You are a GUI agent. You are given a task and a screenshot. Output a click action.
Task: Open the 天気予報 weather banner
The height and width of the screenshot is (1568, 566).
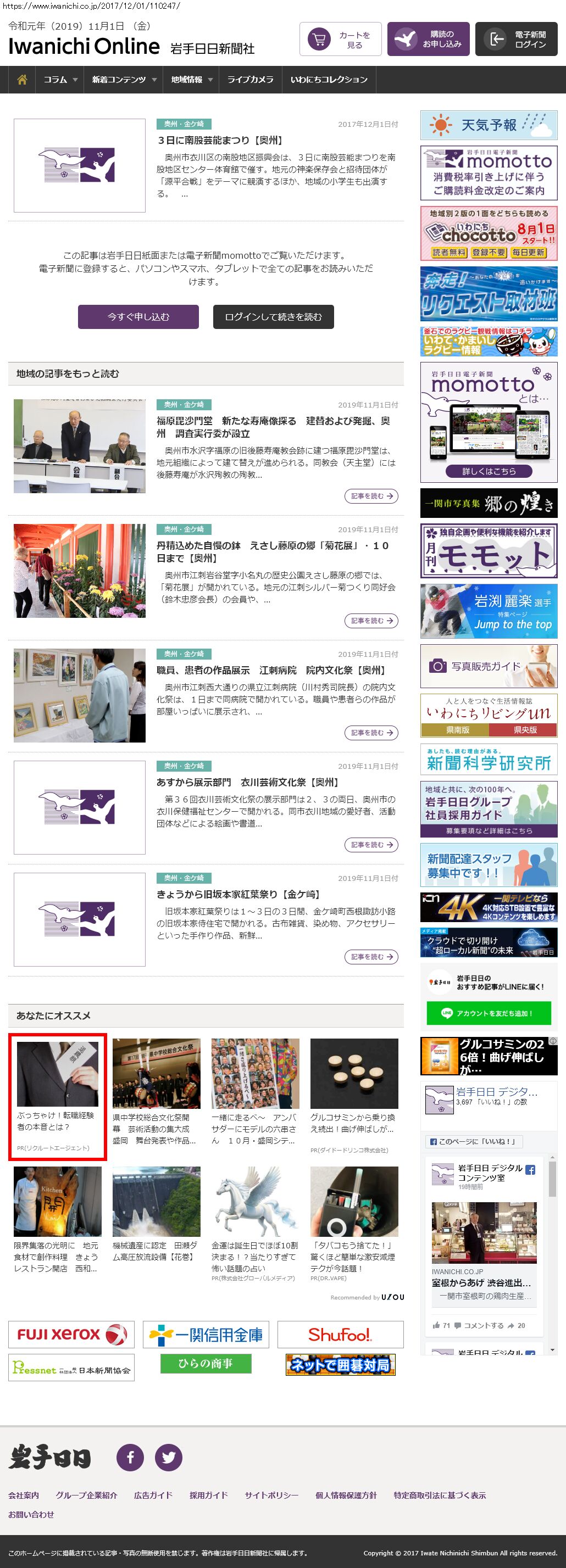(x=489, y=125)
